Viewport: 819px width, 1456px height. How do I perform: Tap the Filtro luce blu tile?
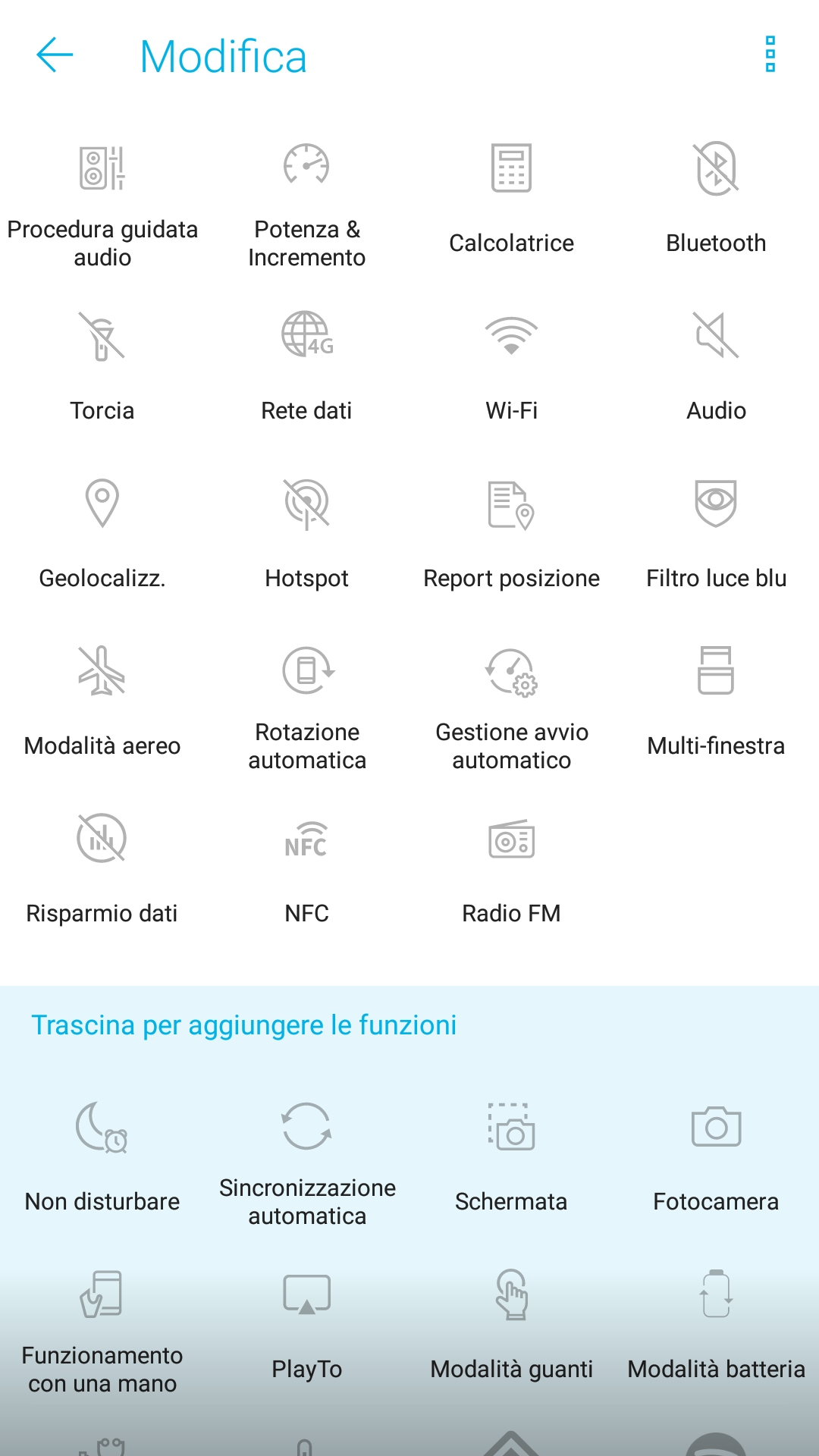[716, 535]
